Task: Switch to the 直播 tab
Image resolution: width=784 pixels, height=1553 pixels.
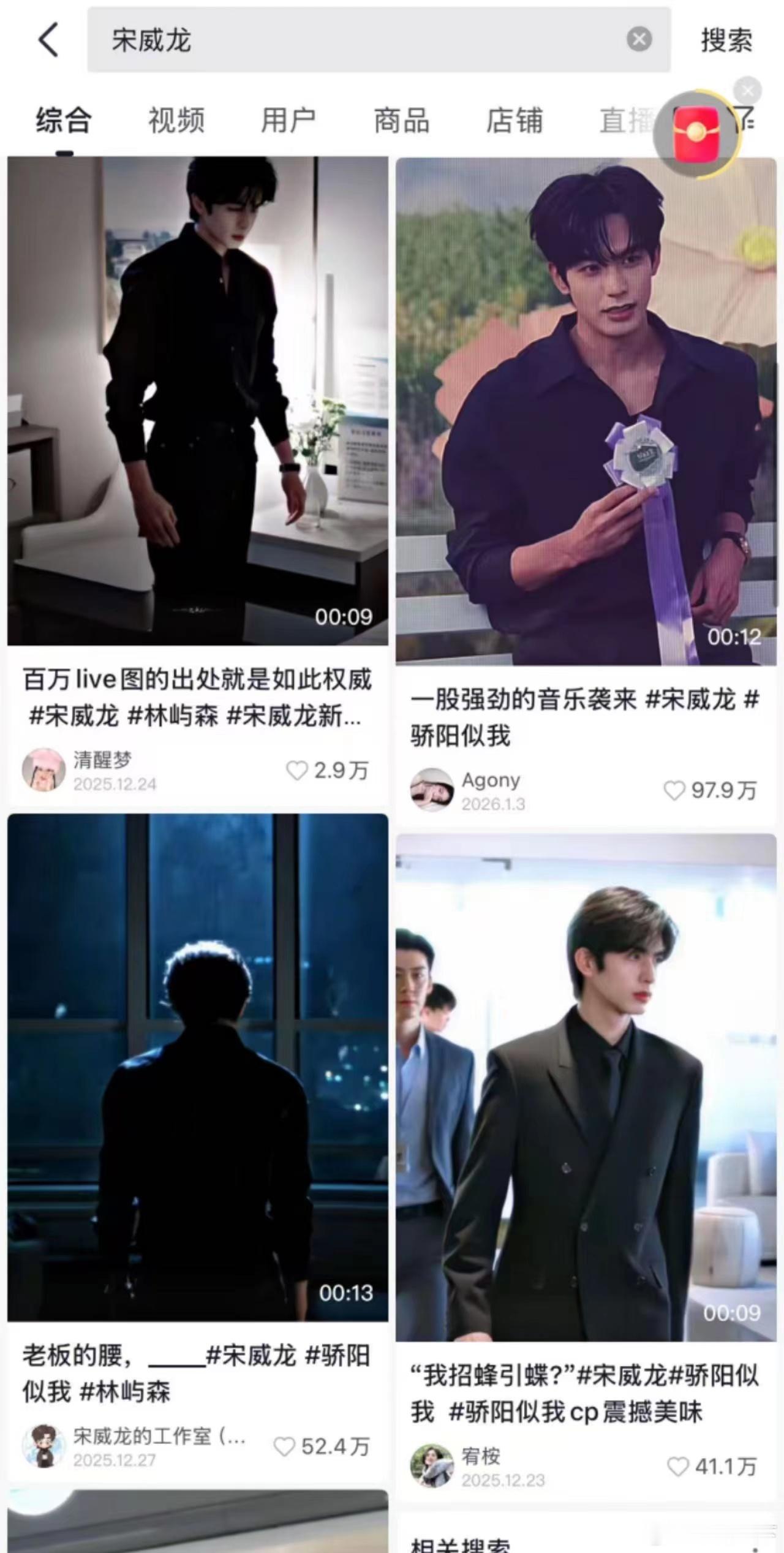Action: 626,121
